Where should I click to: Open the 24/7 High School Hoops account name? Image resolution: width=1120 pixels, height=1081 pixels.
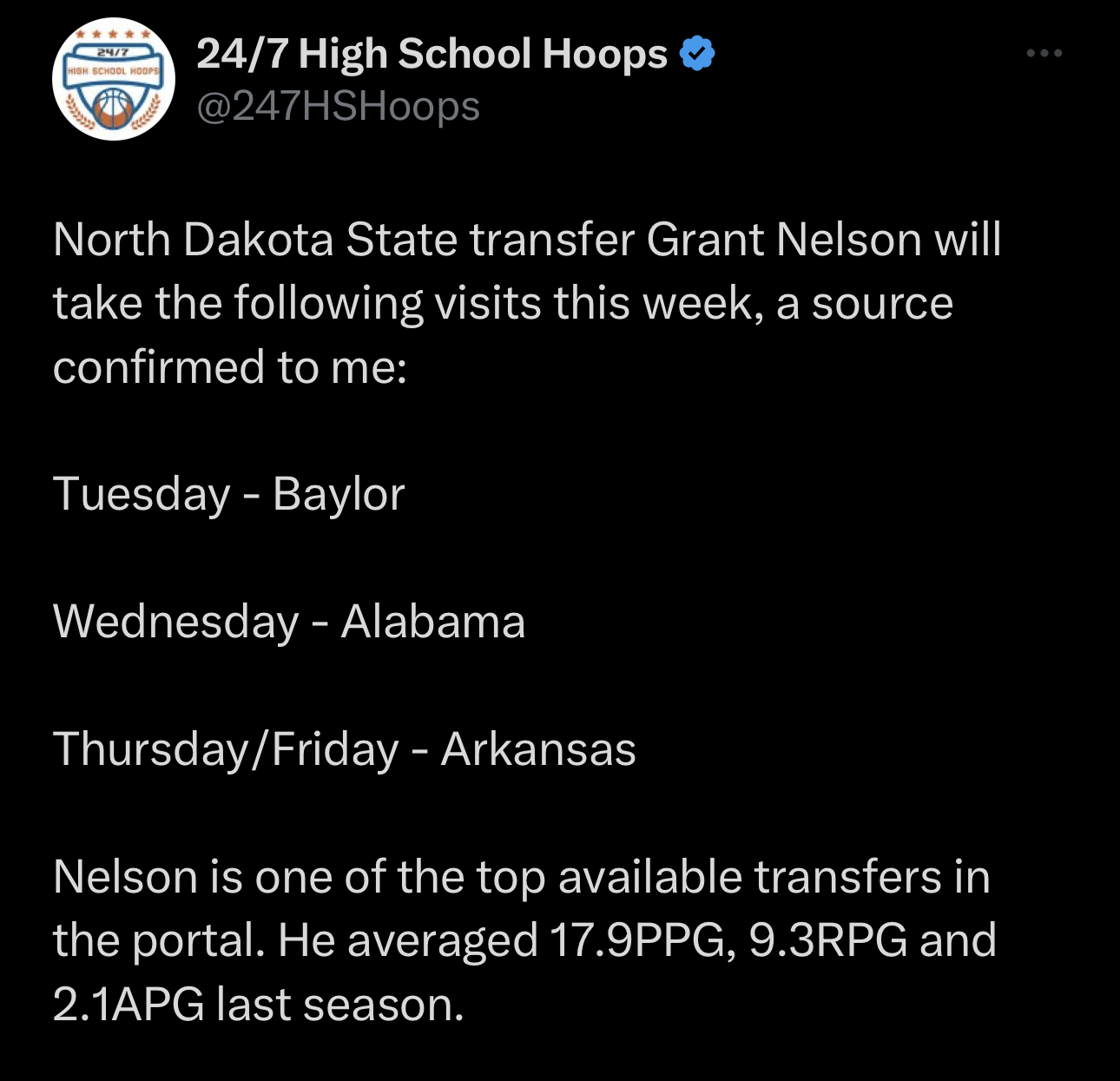tap(432, 54)
